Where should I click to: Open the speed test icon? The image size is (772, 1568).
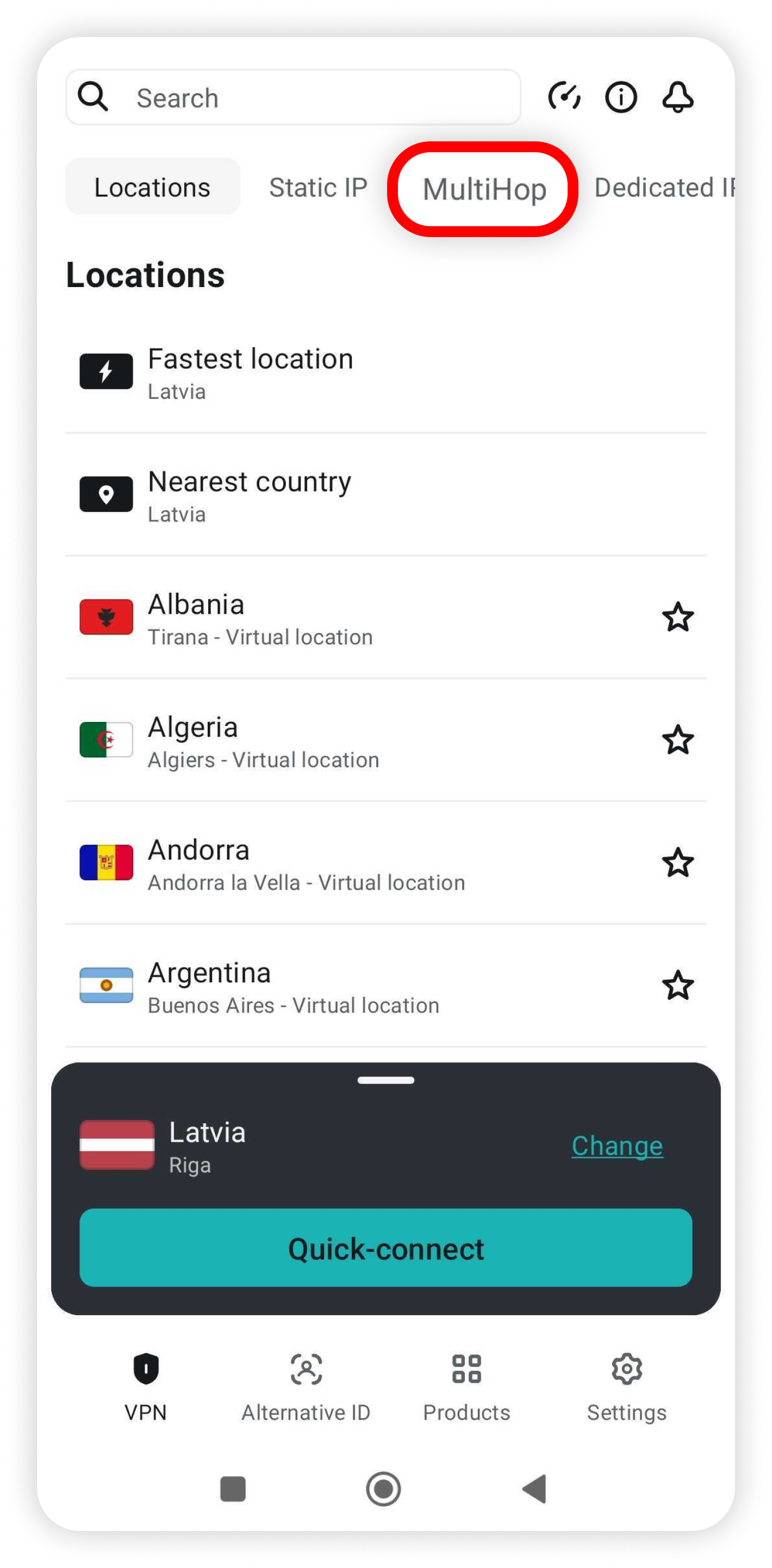(564, 97)
